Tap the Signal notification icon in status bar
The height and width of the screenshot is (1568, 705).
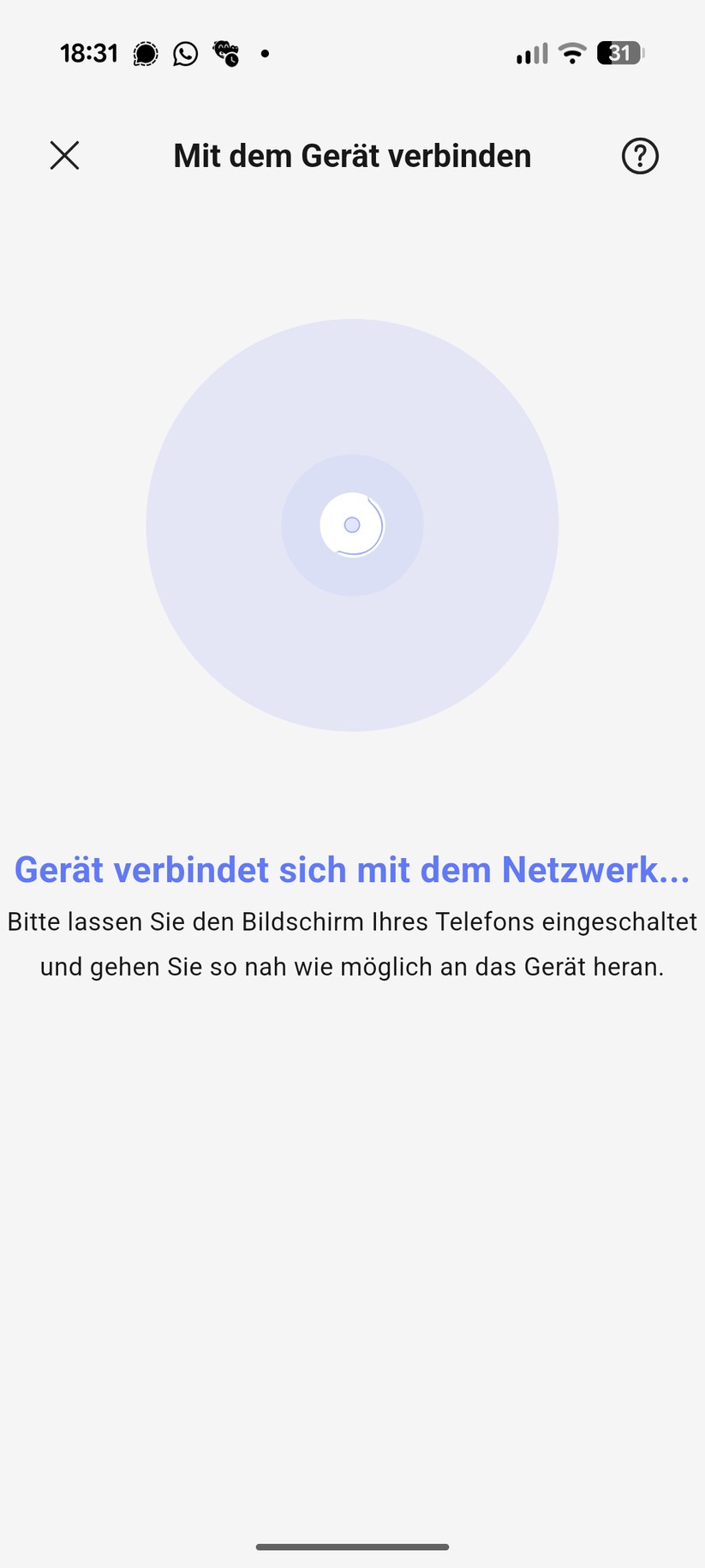146,53
